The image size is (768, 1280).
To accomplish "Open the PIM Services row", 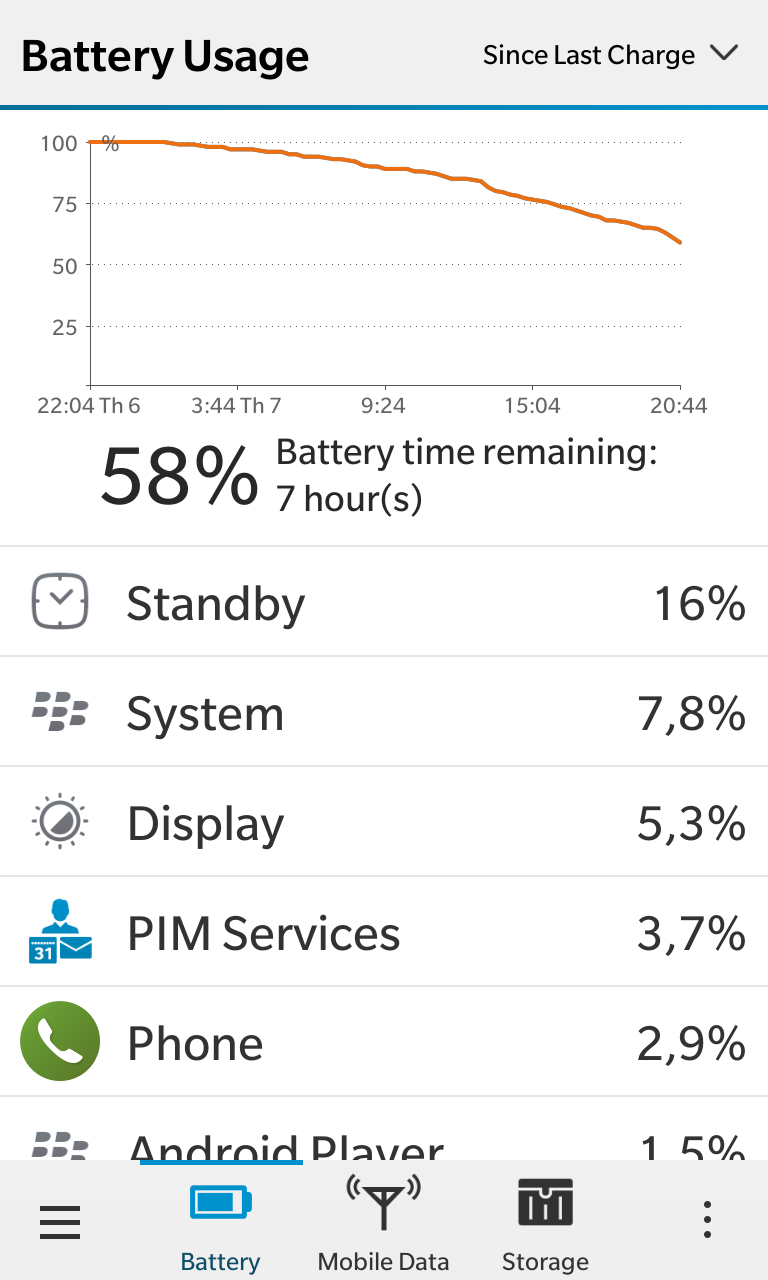I will point(384,932).
